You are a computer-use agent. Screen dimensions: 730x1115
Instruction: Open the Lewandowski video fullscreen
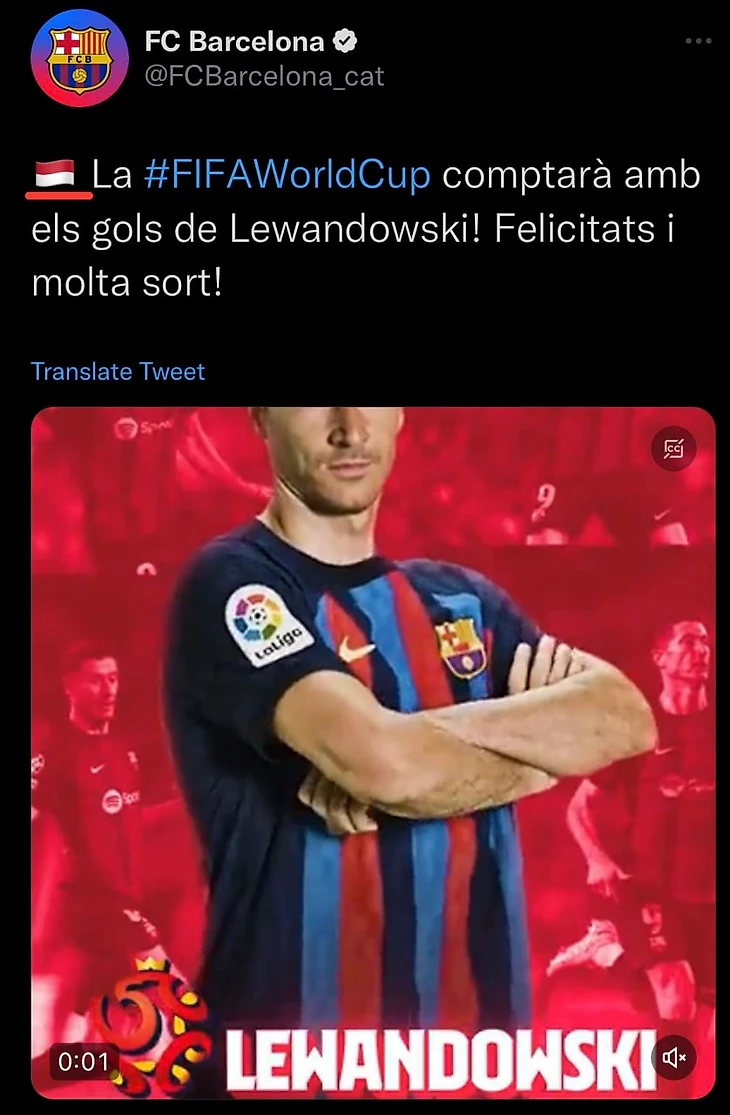[x=372, y=750]
